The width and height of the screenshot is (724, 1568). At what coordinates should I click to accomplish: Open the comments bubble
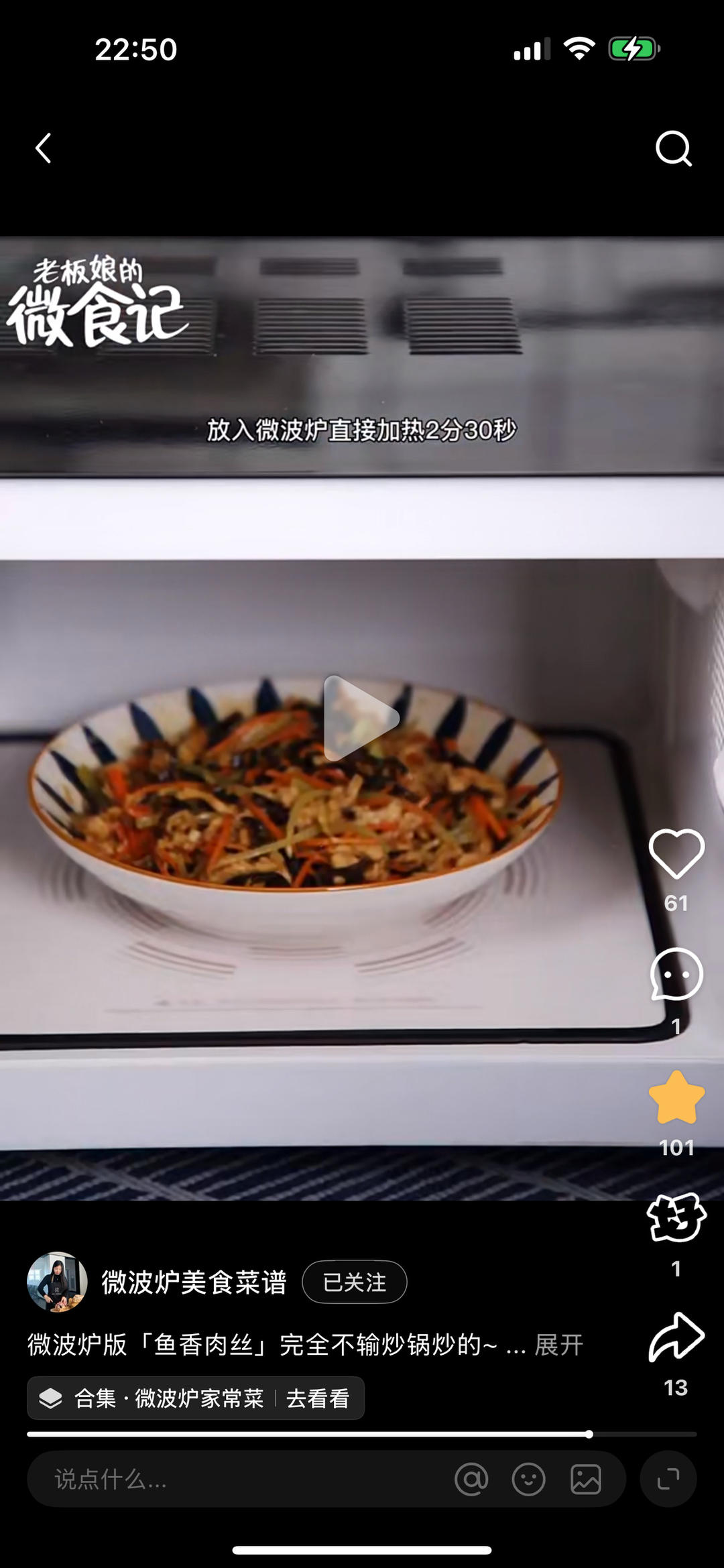tap(676, 975)
